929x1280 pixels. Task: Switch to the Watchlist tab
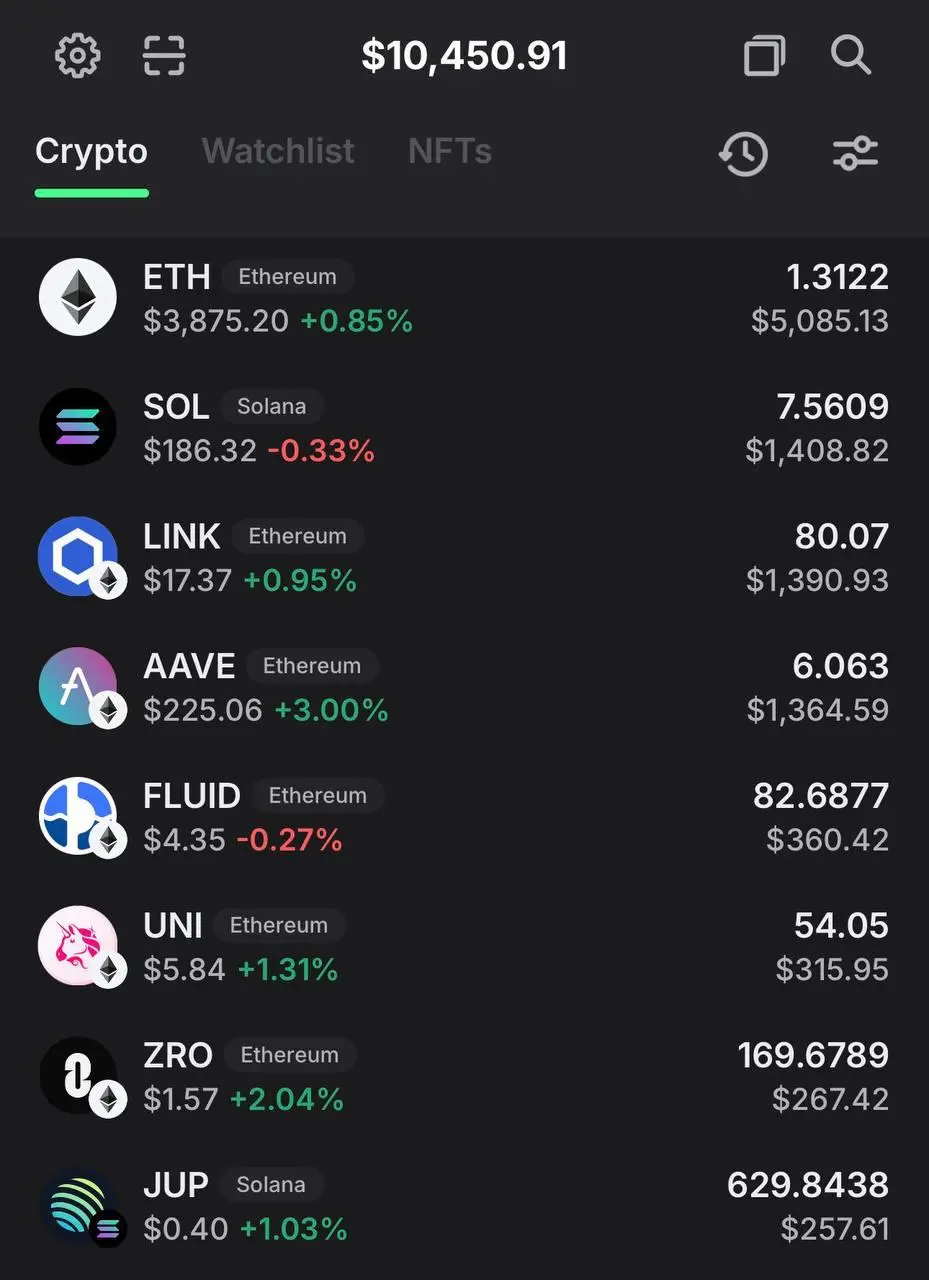tap(278, 151)
